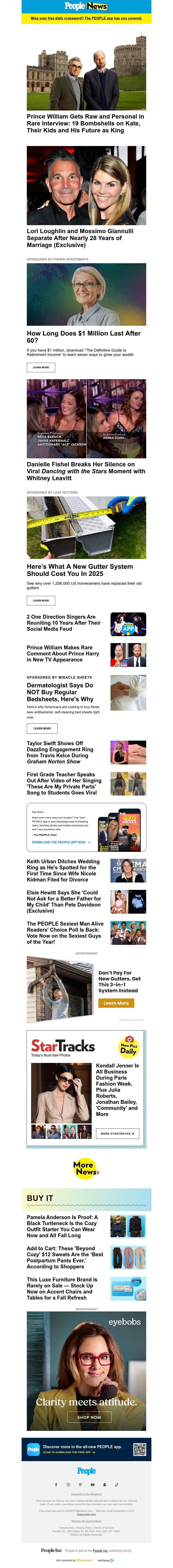Read the Lori Loughlin and Mossimo Giannulli story
The image size is (173, 1568).
(x=80, y=238)
